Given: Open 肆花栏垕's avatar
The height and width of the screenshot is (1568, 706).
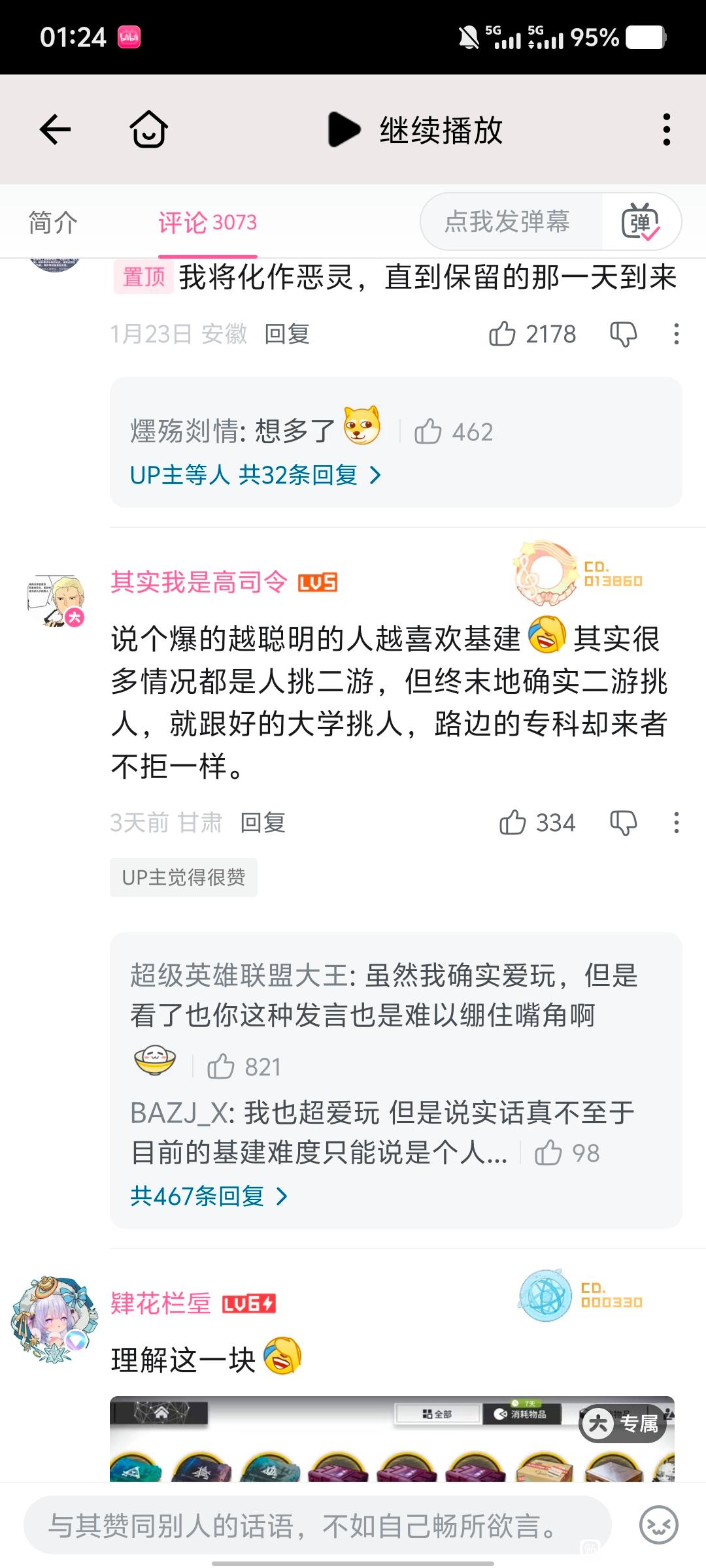Looking at the screenshot, I should 54,1320.
